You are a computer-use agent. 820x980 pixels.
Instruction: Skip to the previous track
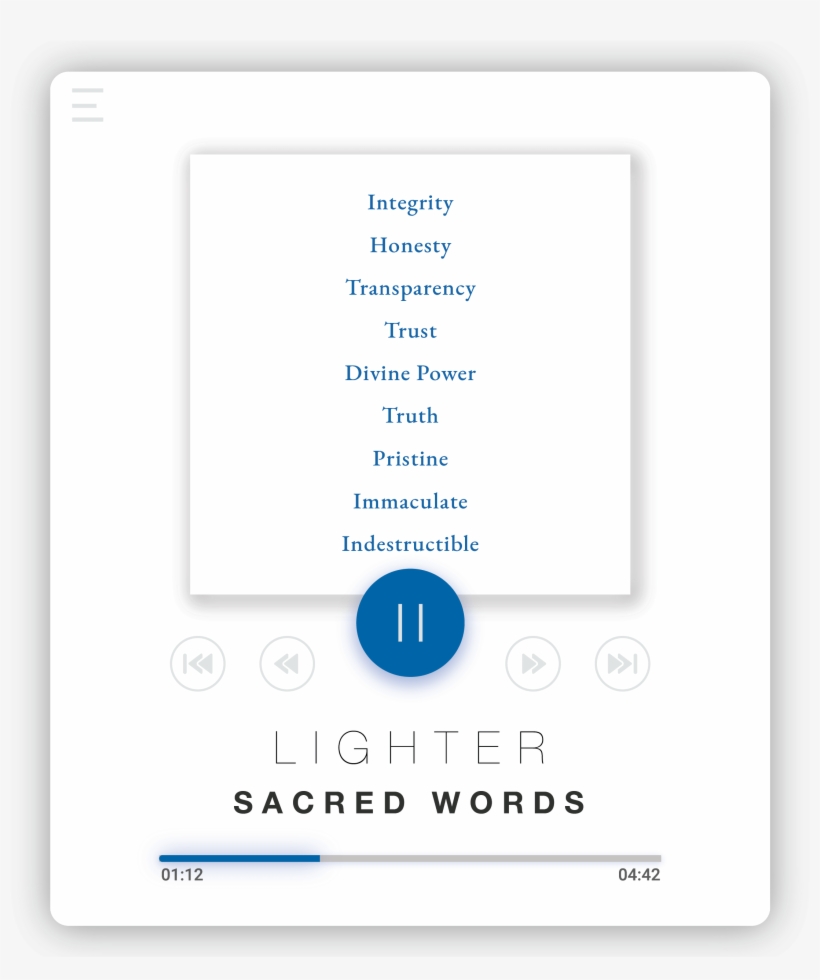(198, 664)
